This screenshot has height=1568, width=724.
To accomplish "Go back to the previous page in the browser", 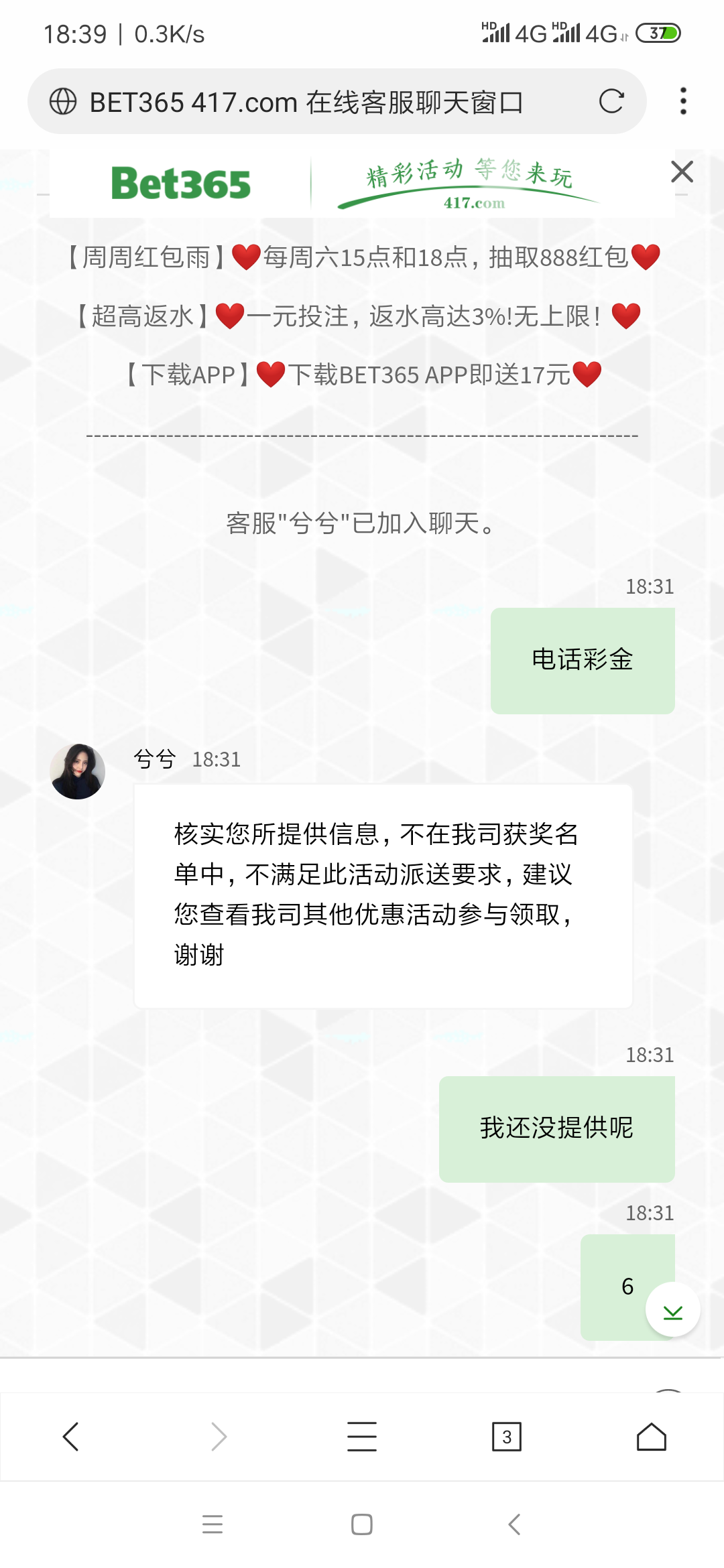I will [x=70, y=1436].
